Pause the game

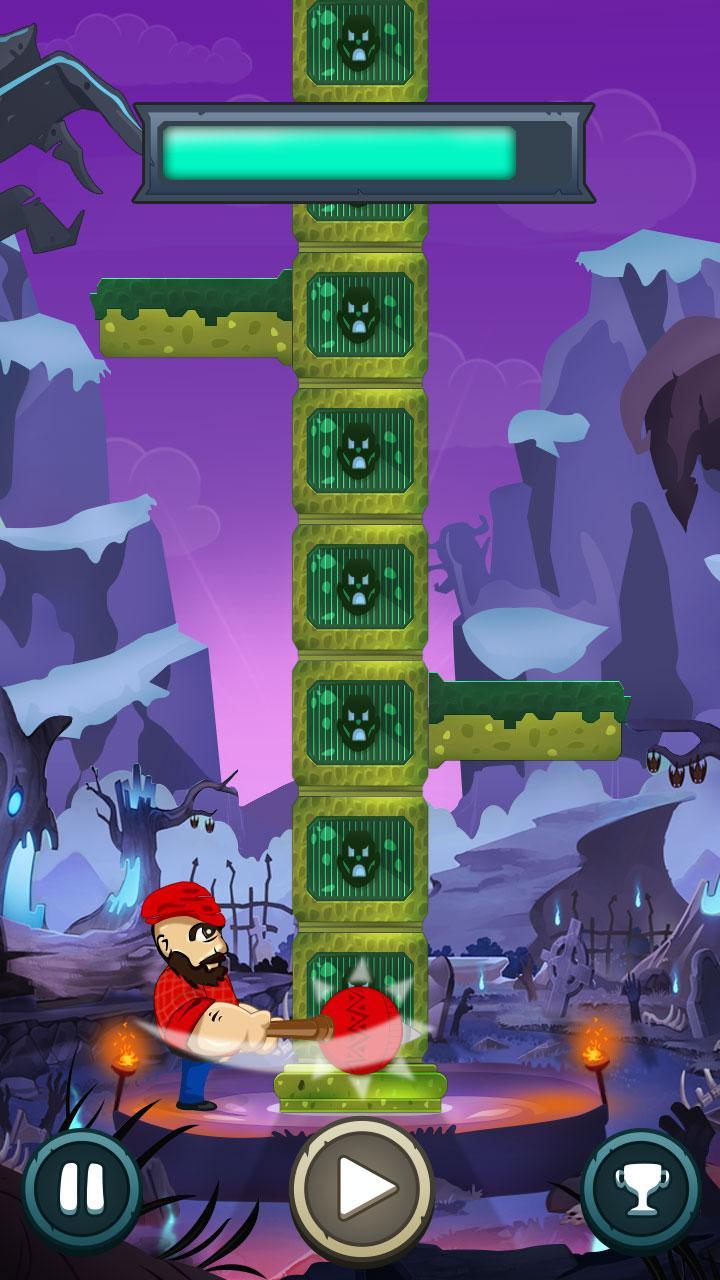click(x=81, y=1190)
